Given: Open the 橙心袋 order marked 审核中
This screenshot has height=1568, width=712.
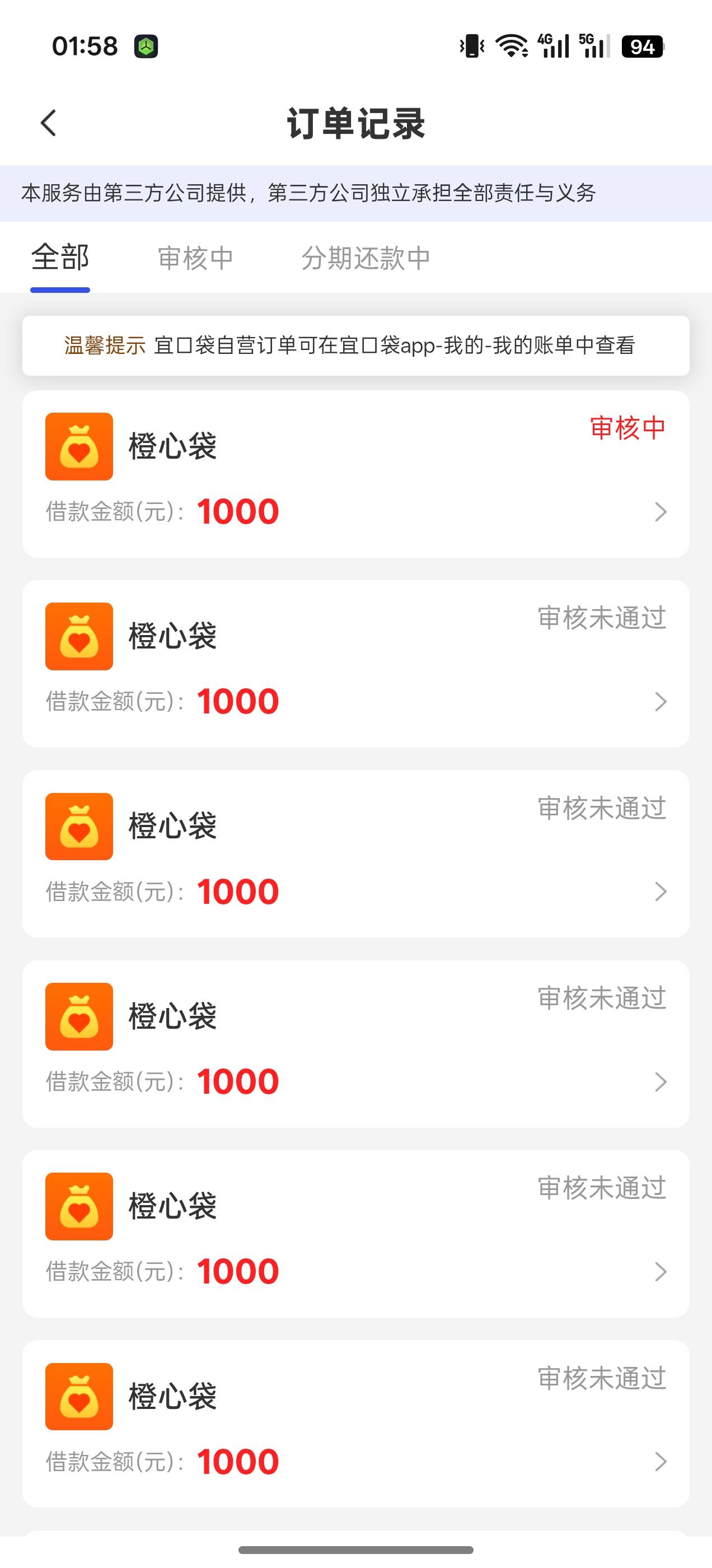Looking at the screenshot, I should pos(355,474).
